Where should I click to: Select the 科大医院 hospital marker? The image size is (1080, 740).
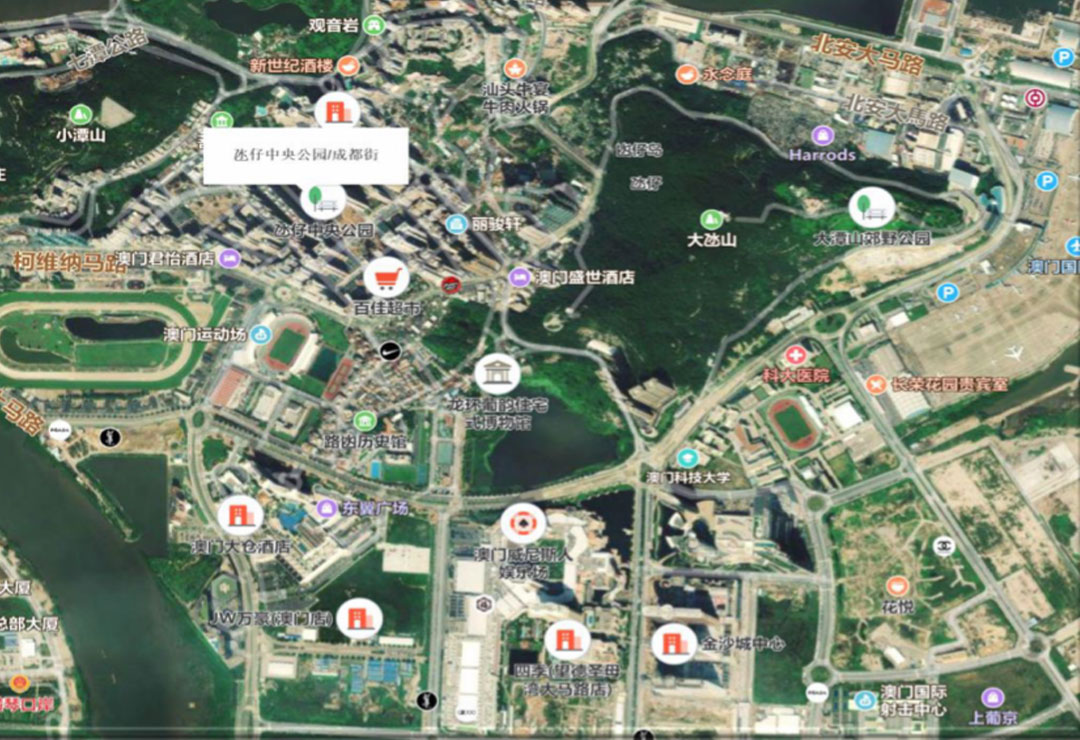click(796, 355)
